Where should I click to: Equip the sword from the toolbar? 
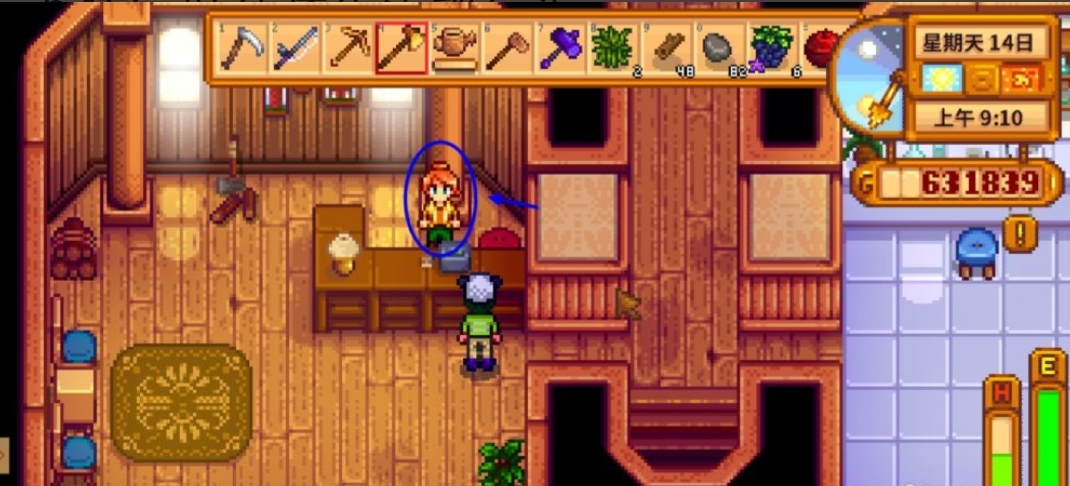click(x=294, y=48)
